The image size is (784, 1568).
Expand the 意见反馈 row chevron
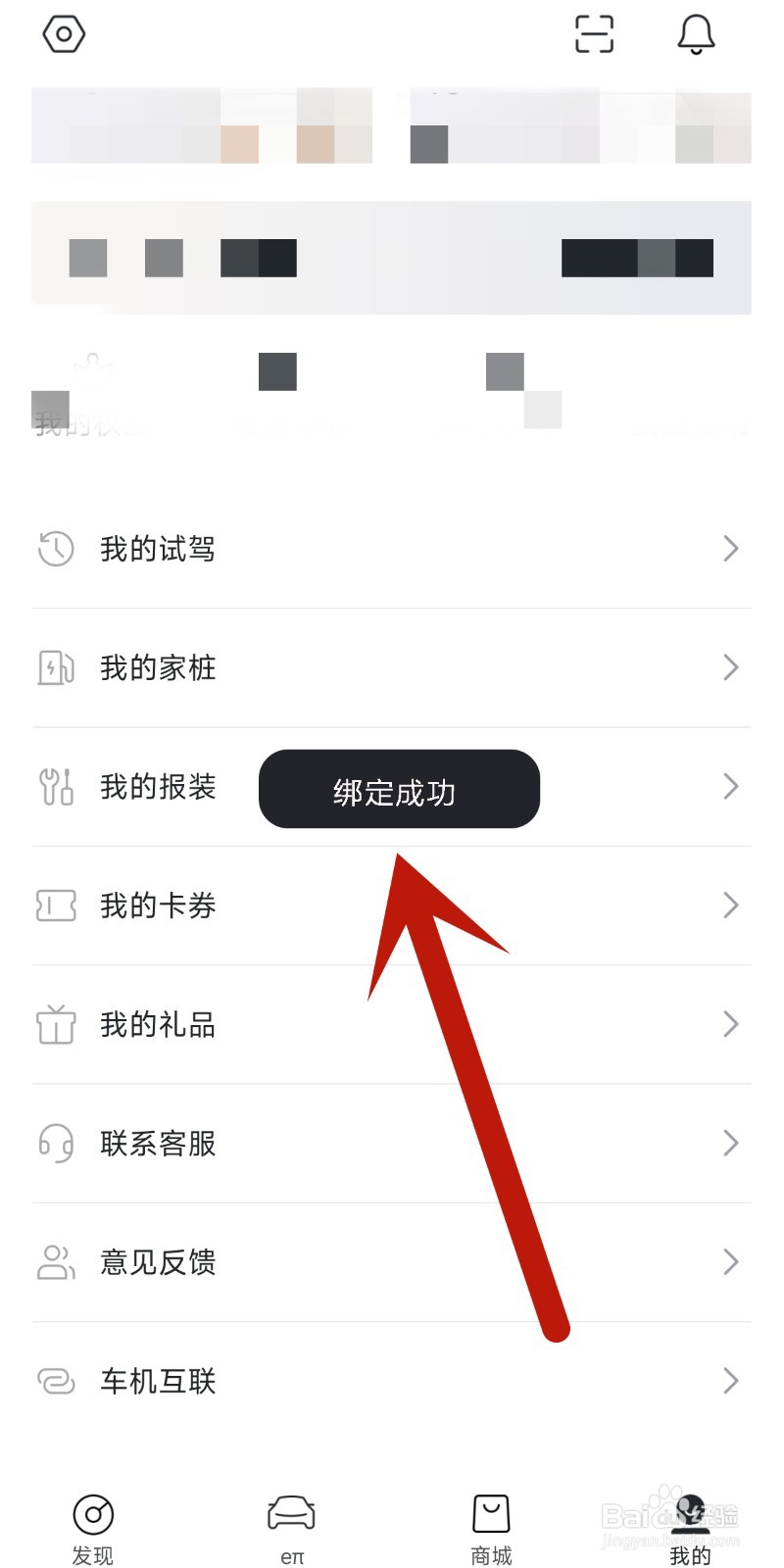click(x=729, y=1262)
